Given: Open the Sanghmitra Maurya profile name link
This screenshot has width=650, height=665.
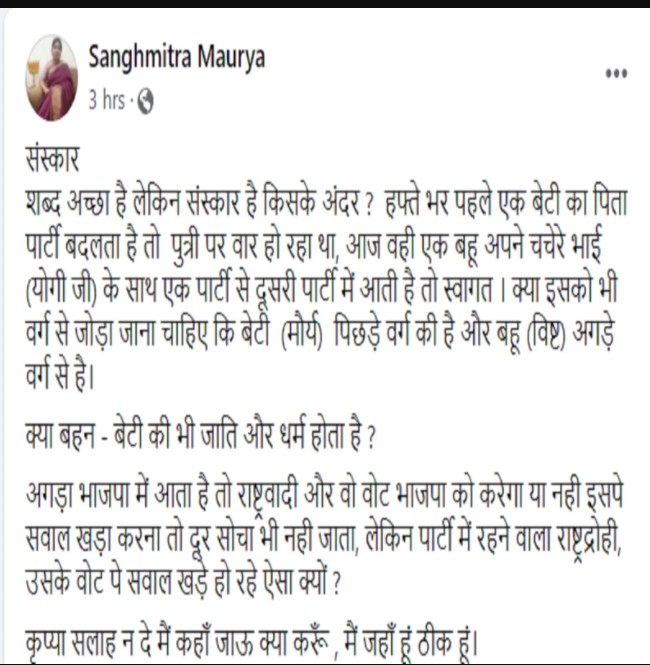Looking at the screenshot, I should tap(176, 58).
